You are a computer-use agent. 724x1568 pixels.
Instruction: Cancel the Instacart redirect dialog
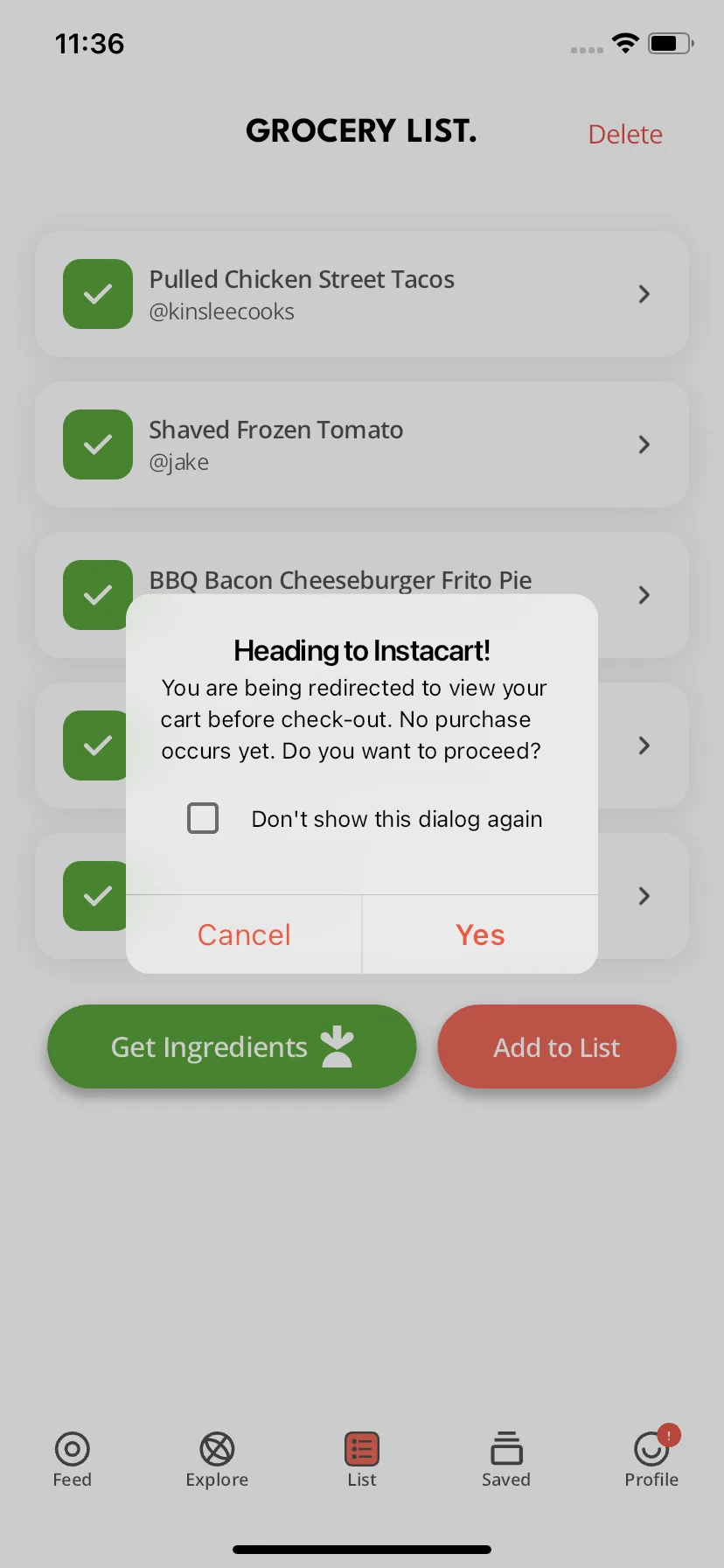(244, 934)
